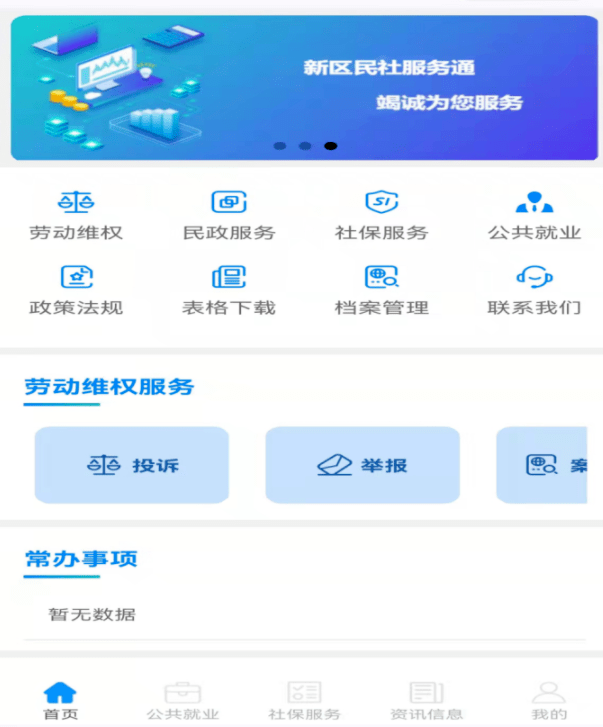
Task: Open the 民政服务 section
Action: pyautogui.click(x=229, y=216)
